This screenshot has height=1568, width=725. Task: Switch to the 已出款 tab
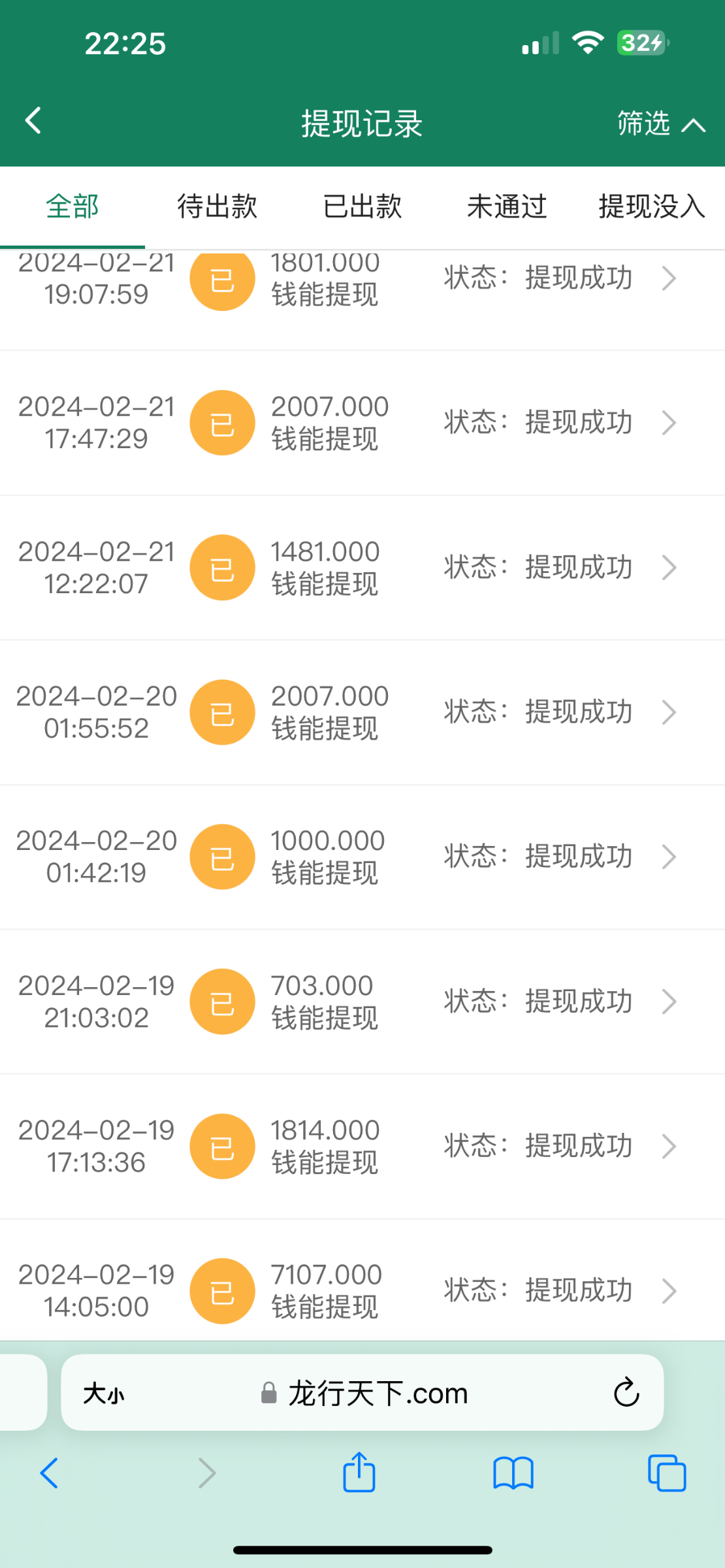click(x=362, y=206)
